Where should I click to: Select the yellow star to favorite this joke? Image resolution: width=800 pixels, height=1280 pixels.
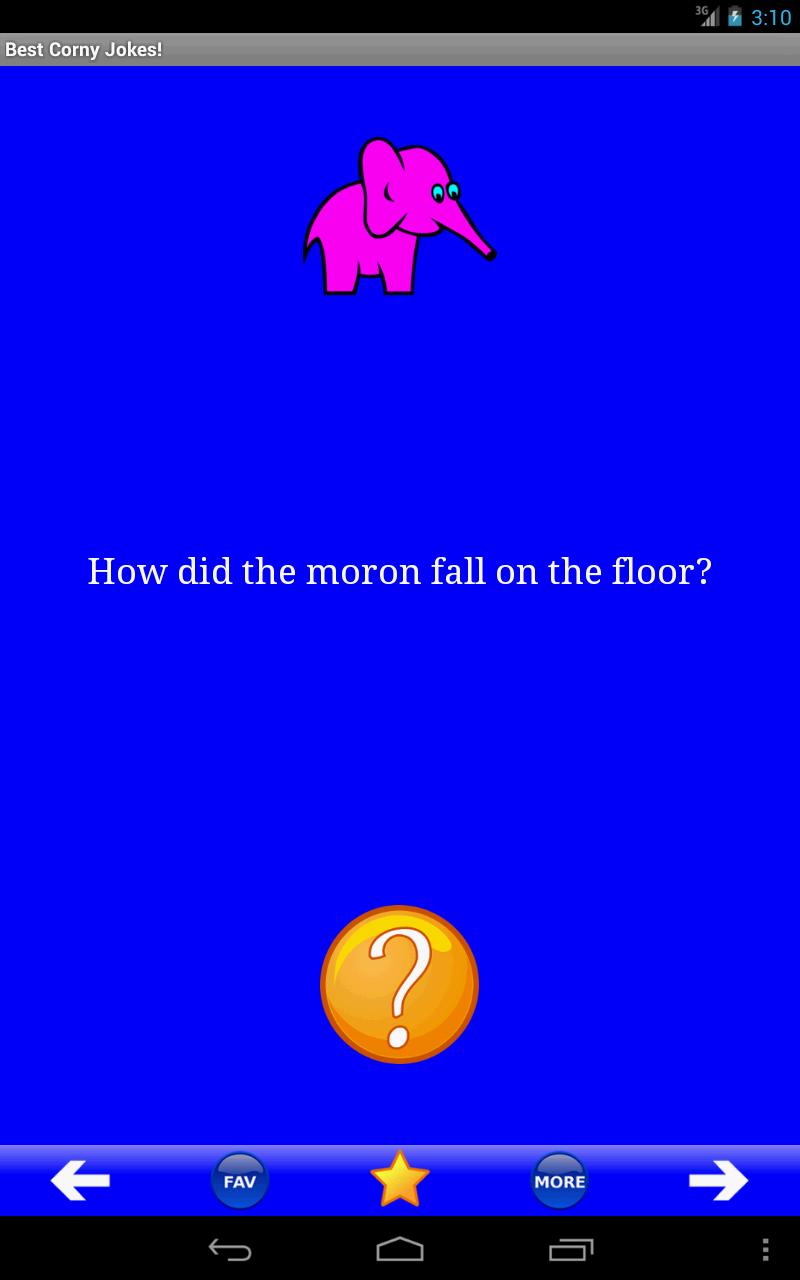[x=399, y=1180]
